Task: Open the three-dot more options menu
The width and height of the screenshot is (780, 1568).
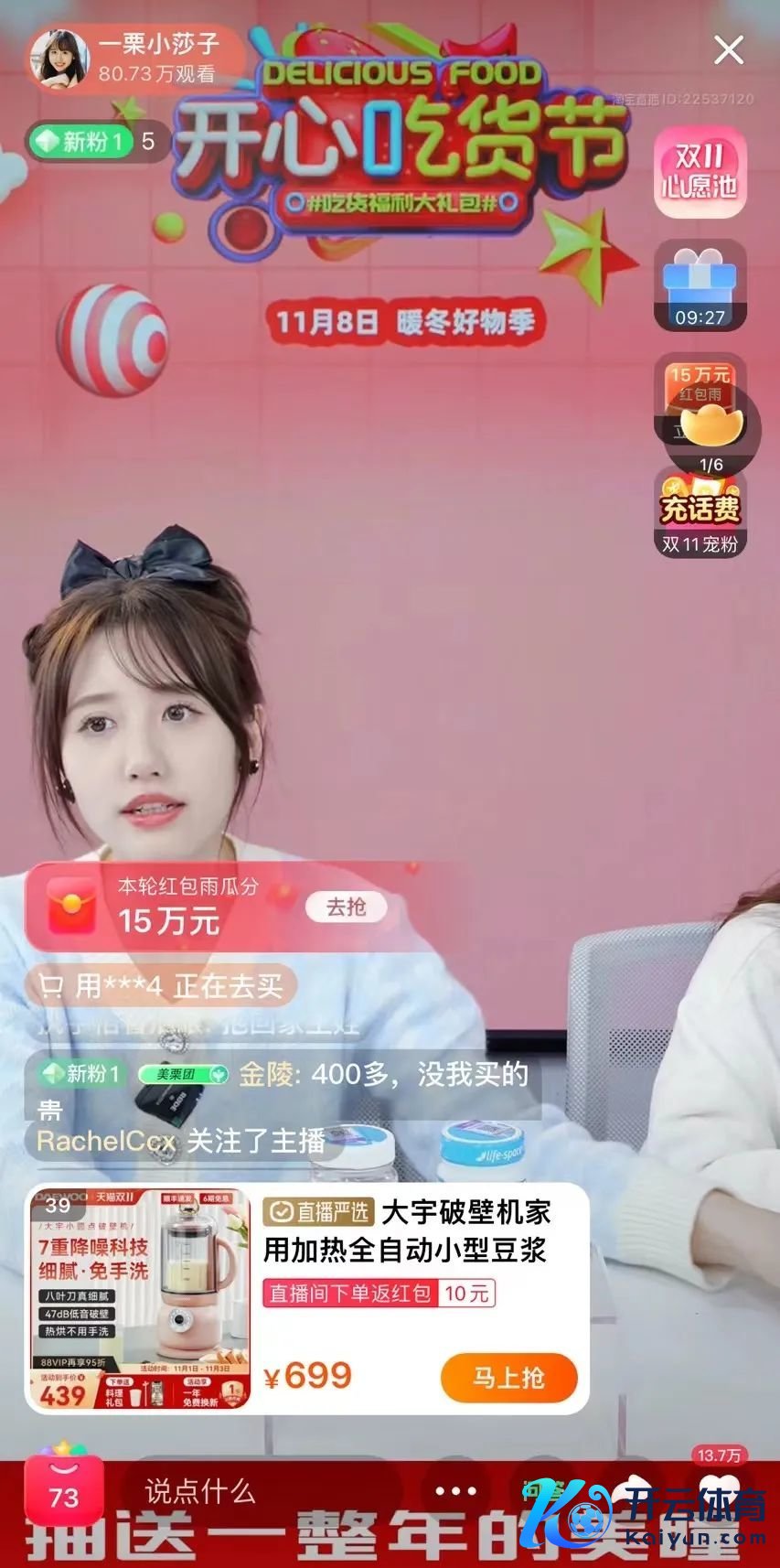Action: point(456,1491)
